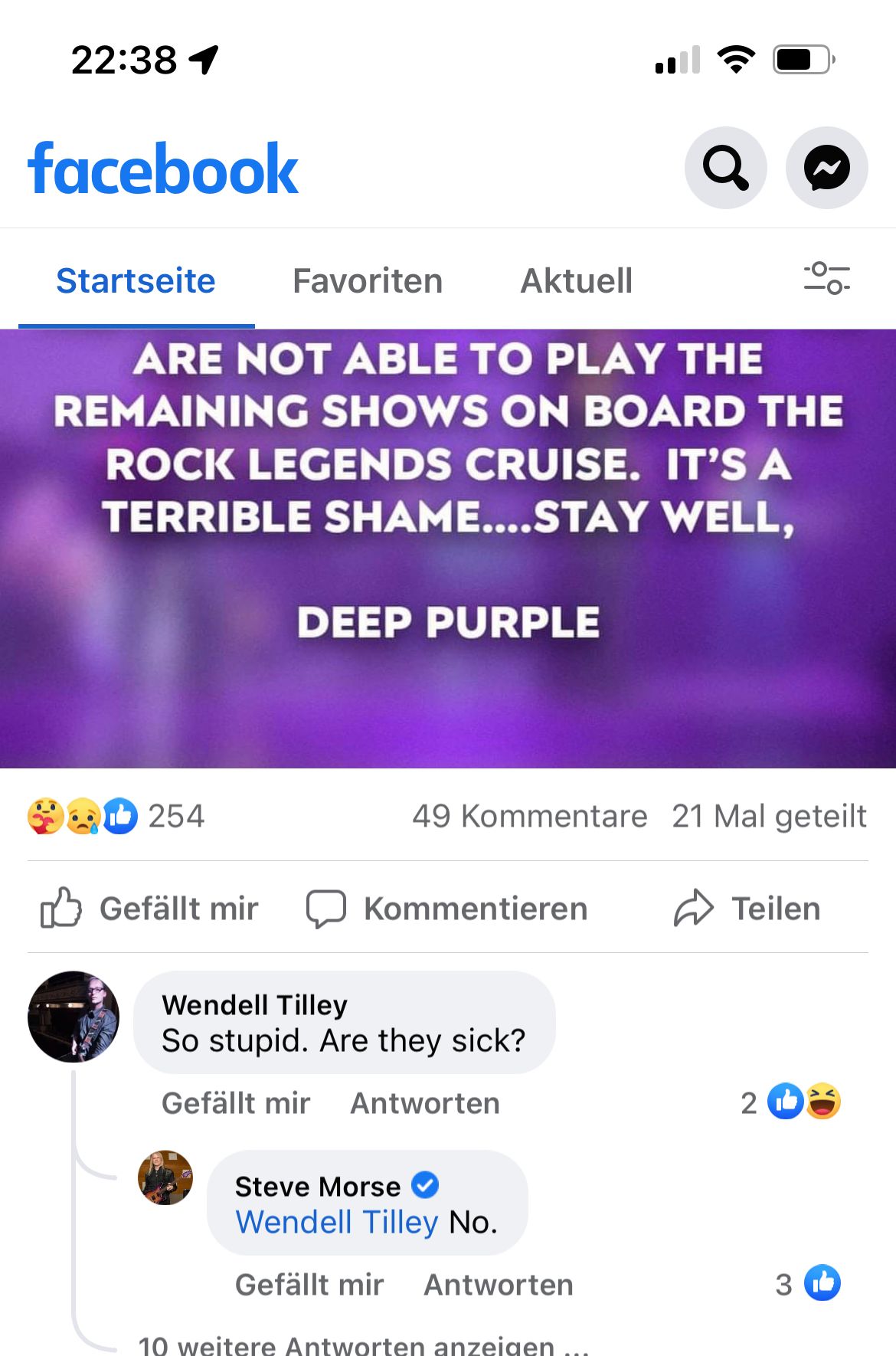
Task: Tap Kommentieren to write a comment
Action: (x=447, y=909)
